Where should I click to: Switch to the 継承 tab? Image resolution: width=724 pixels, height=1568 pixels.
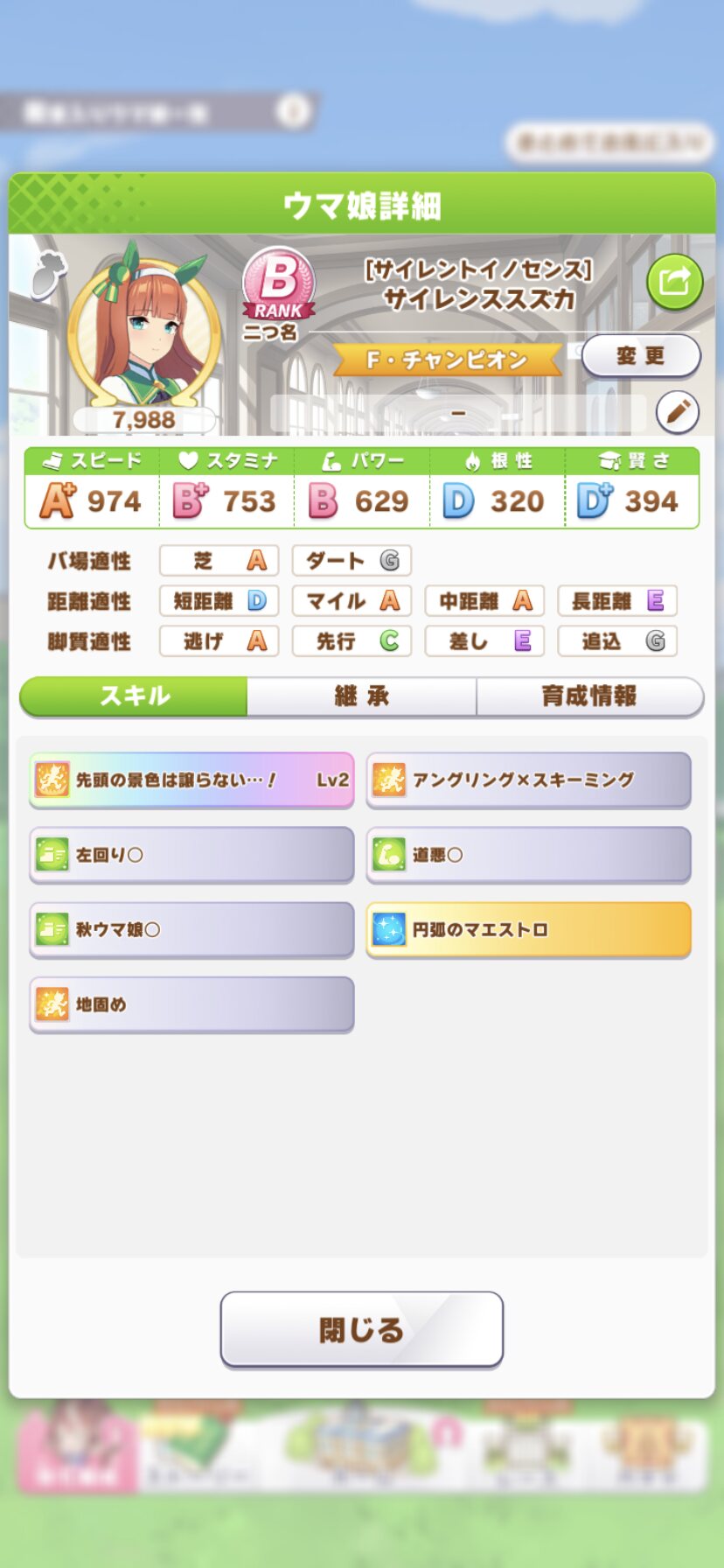point(361,696)
